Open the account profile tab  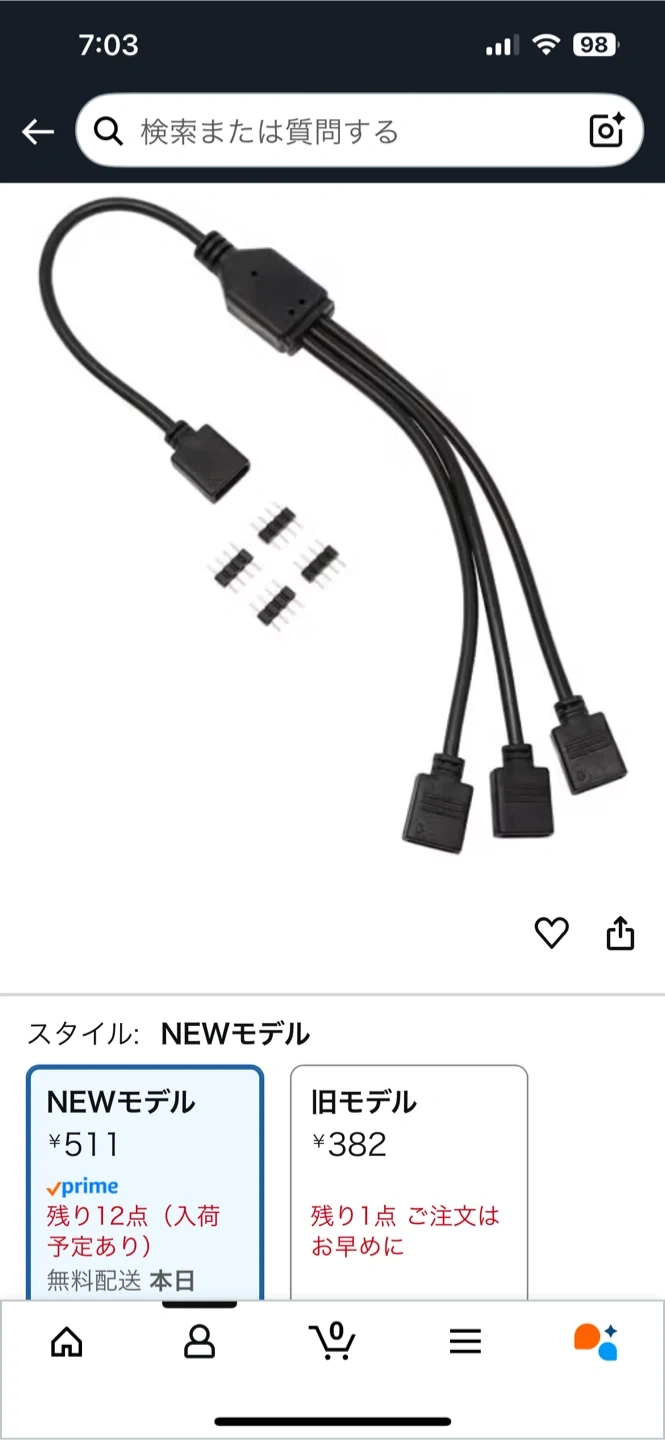point(200,1341)
